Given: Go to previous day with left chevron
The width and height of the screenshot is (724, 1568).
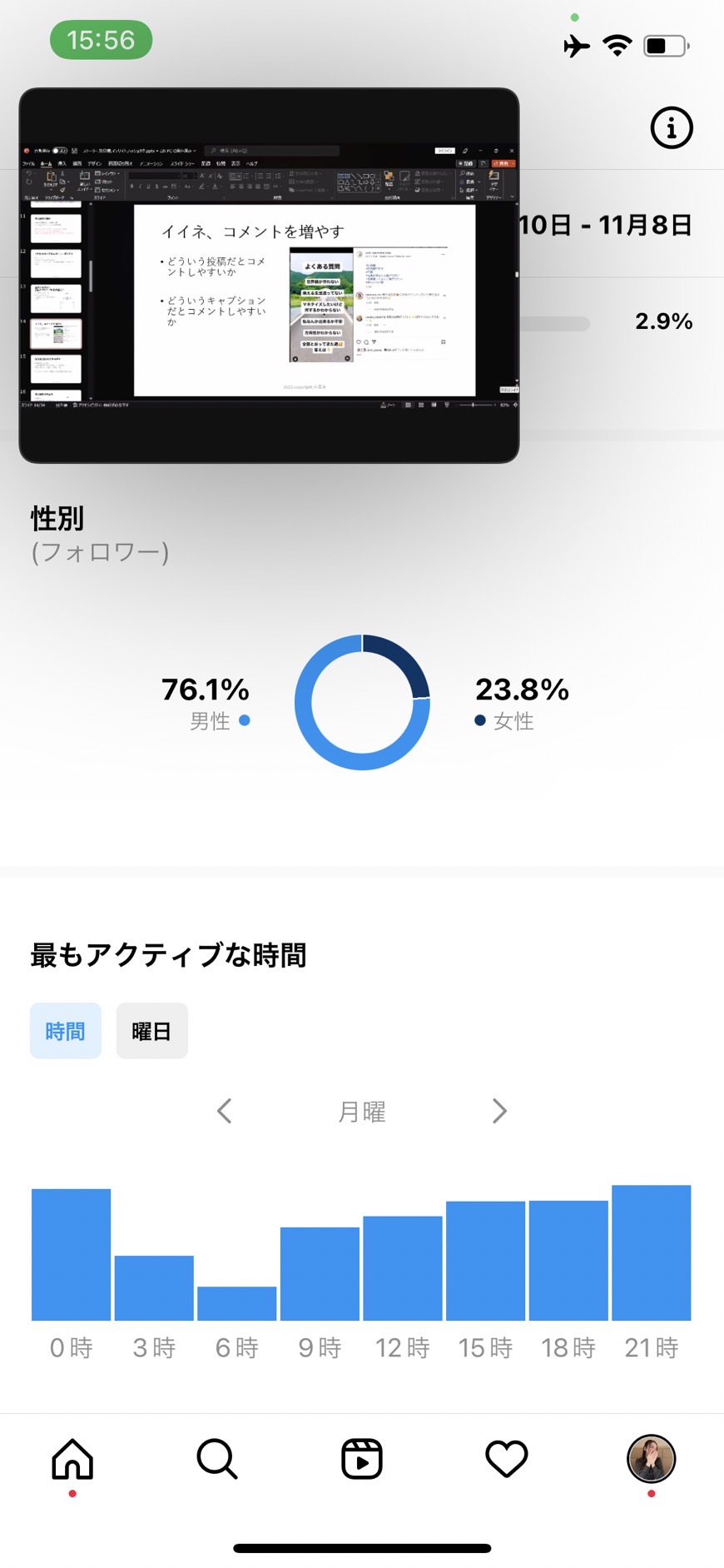Looking at the screenshot, I should (224, 1111).
